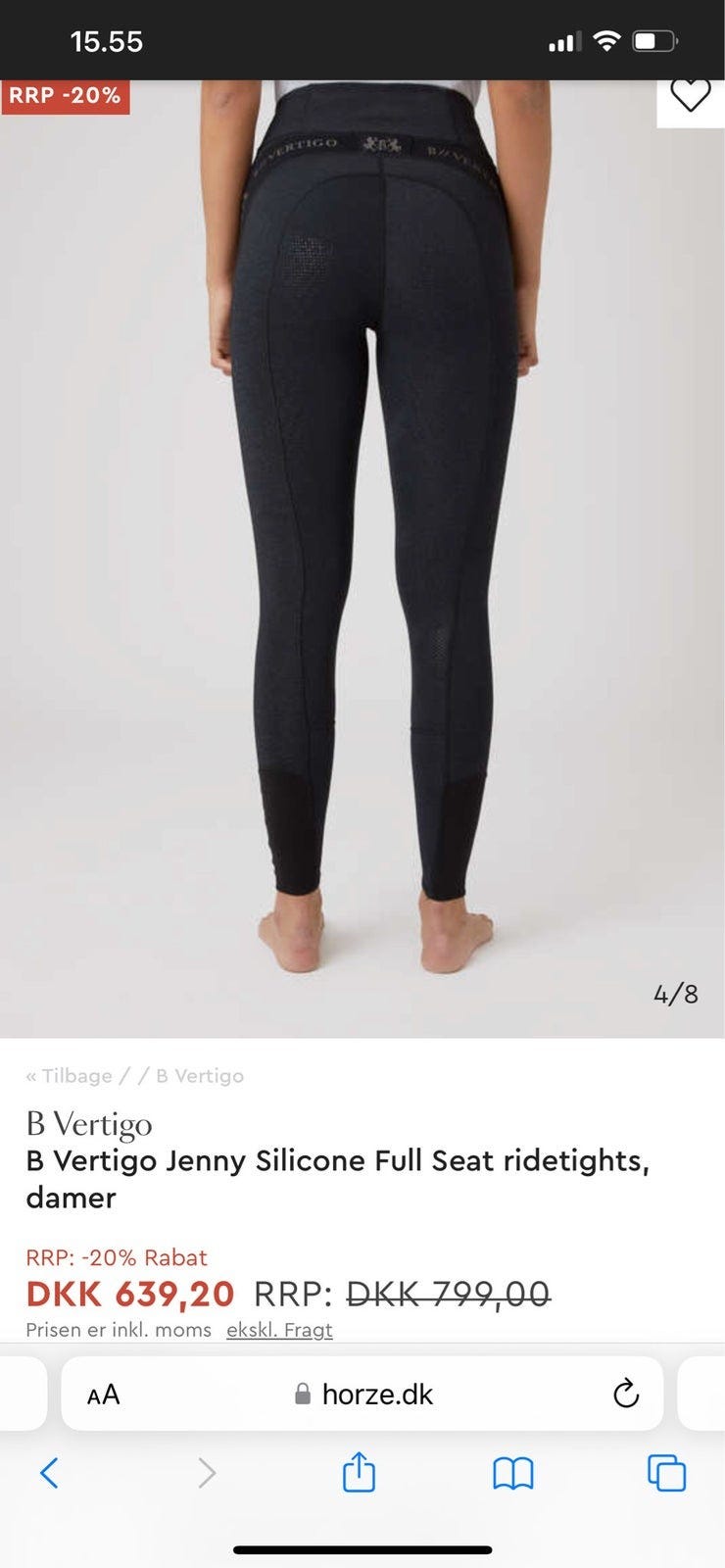This screenshot has width=725, height=1568.
Task: Open the B Vertigo breadcrumb link
Action: [200, 1076]
